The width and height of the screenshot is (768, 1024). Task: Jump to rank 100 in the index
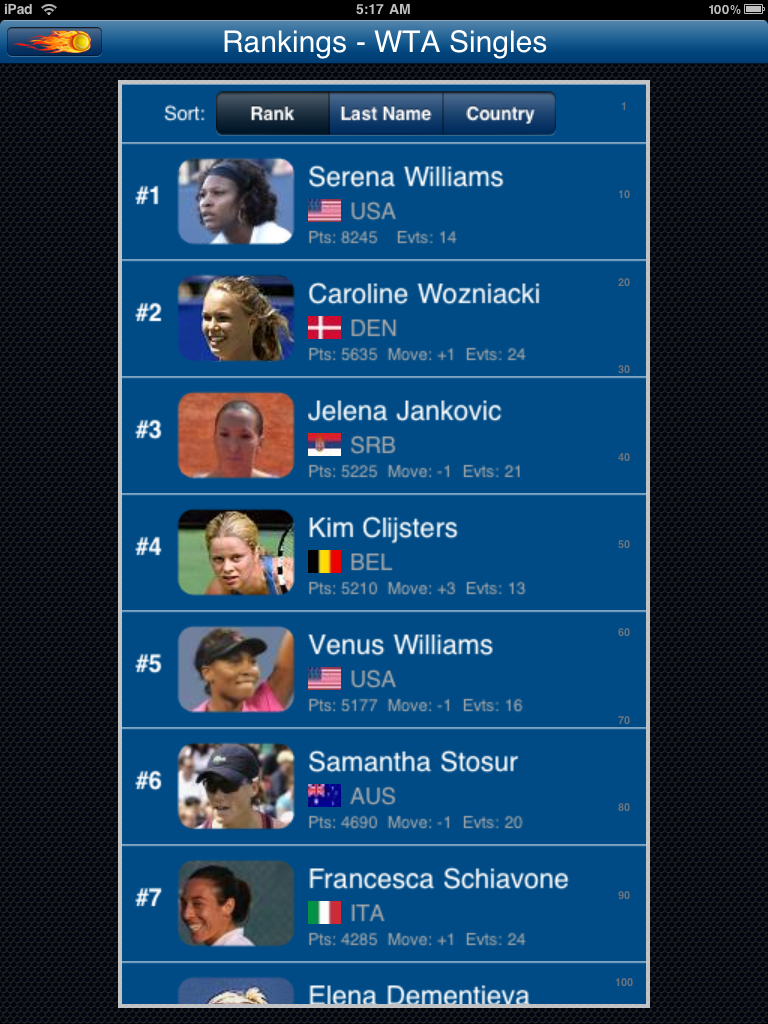(624, 983)
